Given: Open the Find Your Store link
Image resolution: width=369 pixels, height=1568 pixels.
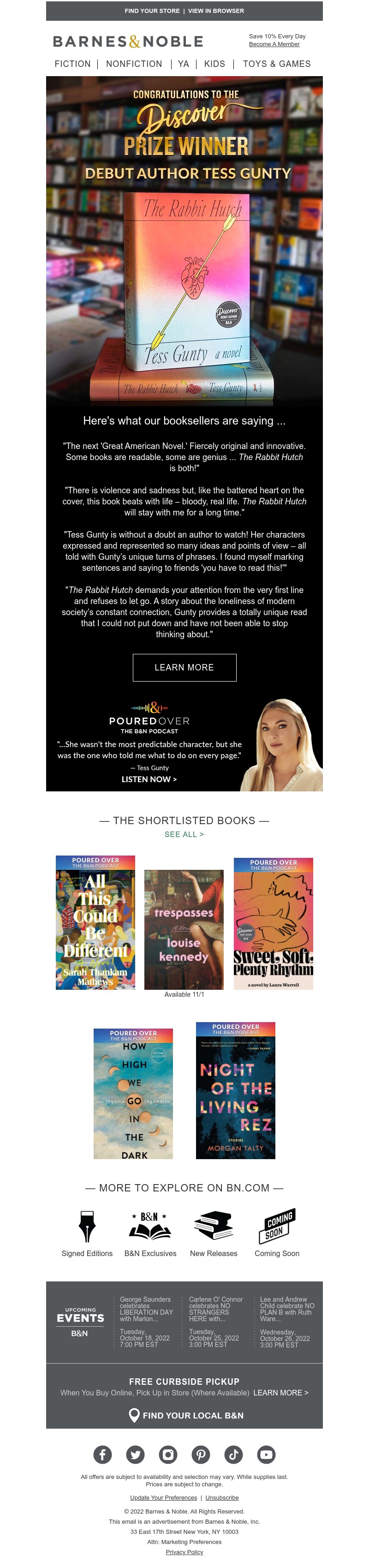Looking at the screenshot, I should tap(152, 11).
